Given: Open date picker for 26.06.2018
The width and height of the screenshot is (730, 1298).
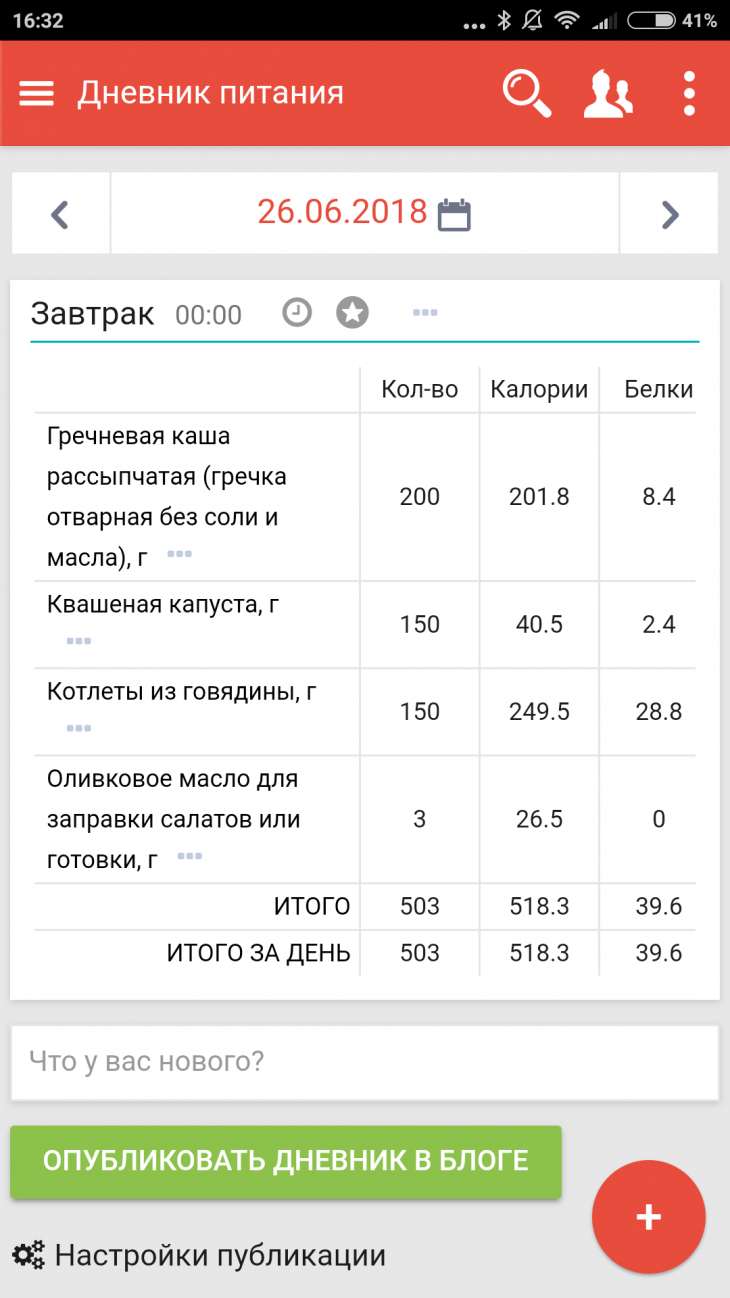Looking at the screenshot, I should tap(365, 213).
